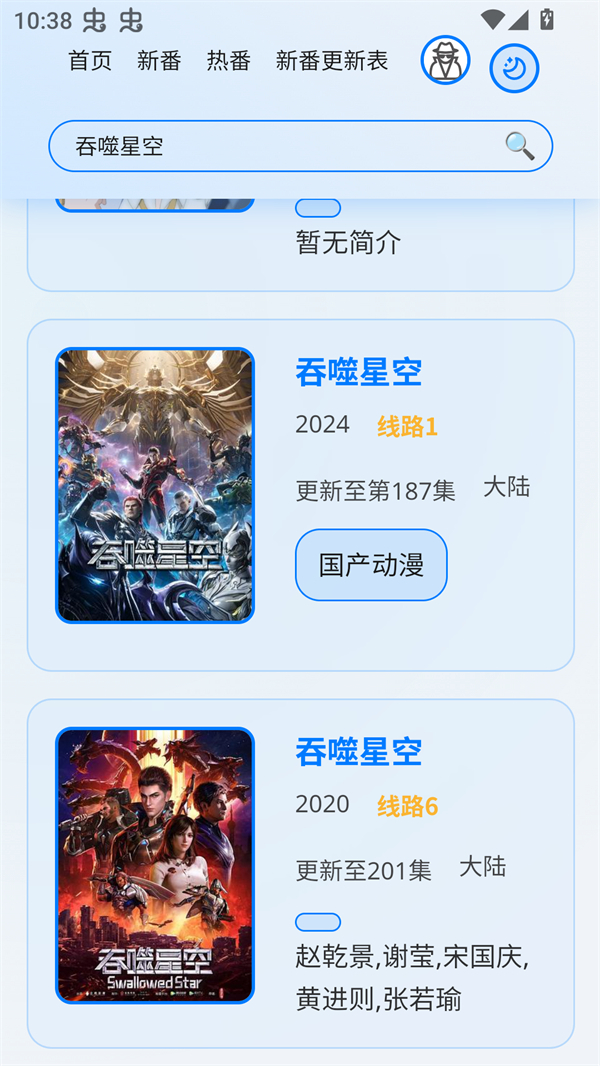This screenshot has width=600, height=1066.
Task: Open the 吞噬星空 2020 线路6 title
Action: pyautogui.click(x=358, y=751)
